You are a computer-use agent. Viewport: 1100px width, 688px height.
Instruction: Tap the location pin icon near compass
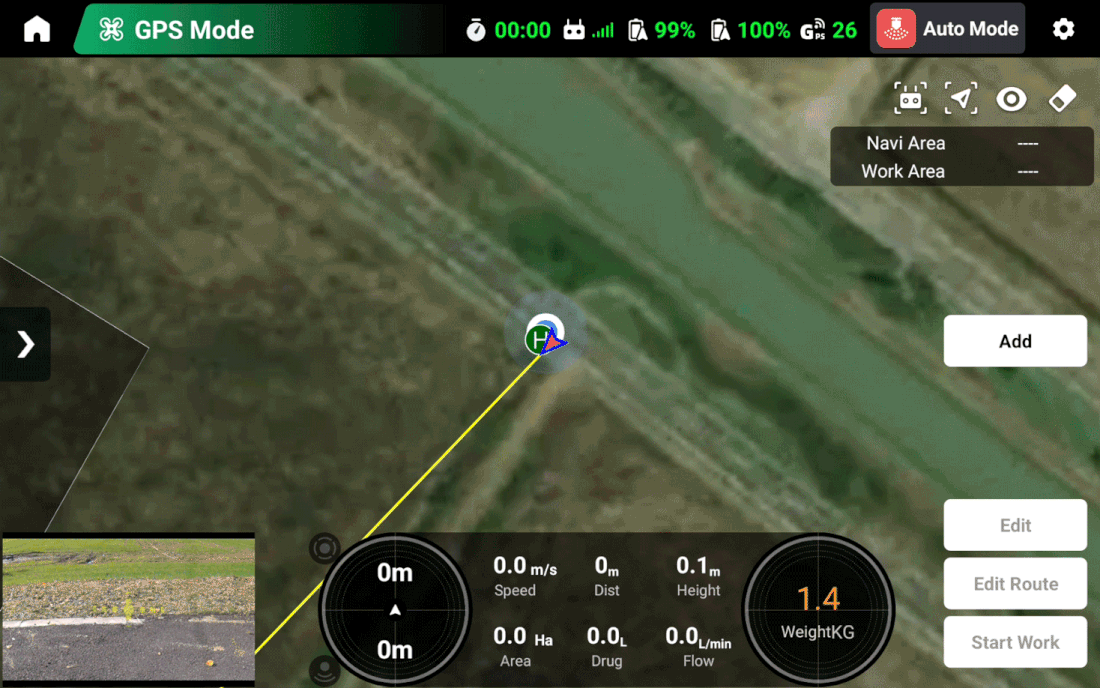pos(324,668)
